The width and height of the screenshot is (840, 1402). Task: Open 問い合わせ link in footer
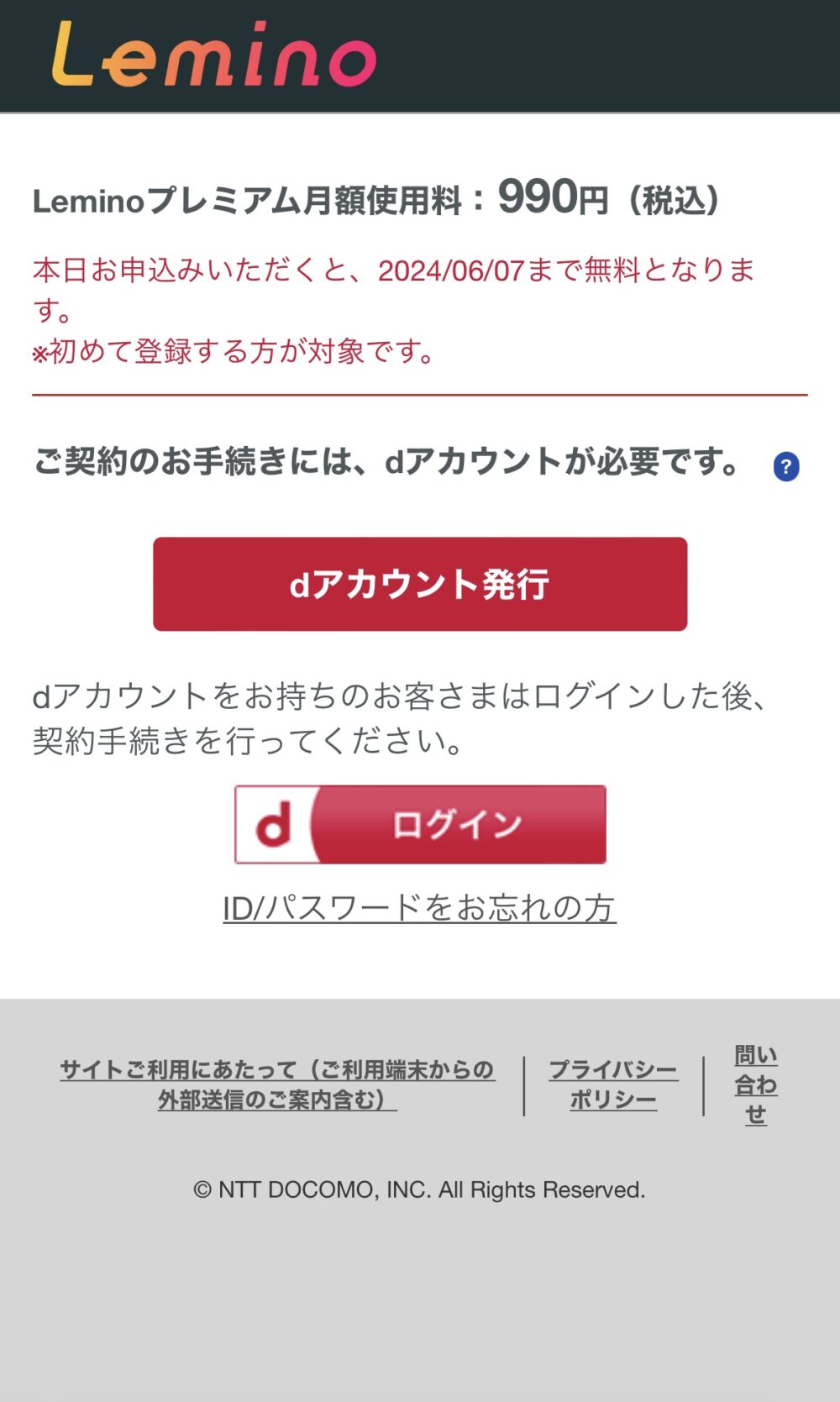pyautogui.click(x=755, y=1084)
